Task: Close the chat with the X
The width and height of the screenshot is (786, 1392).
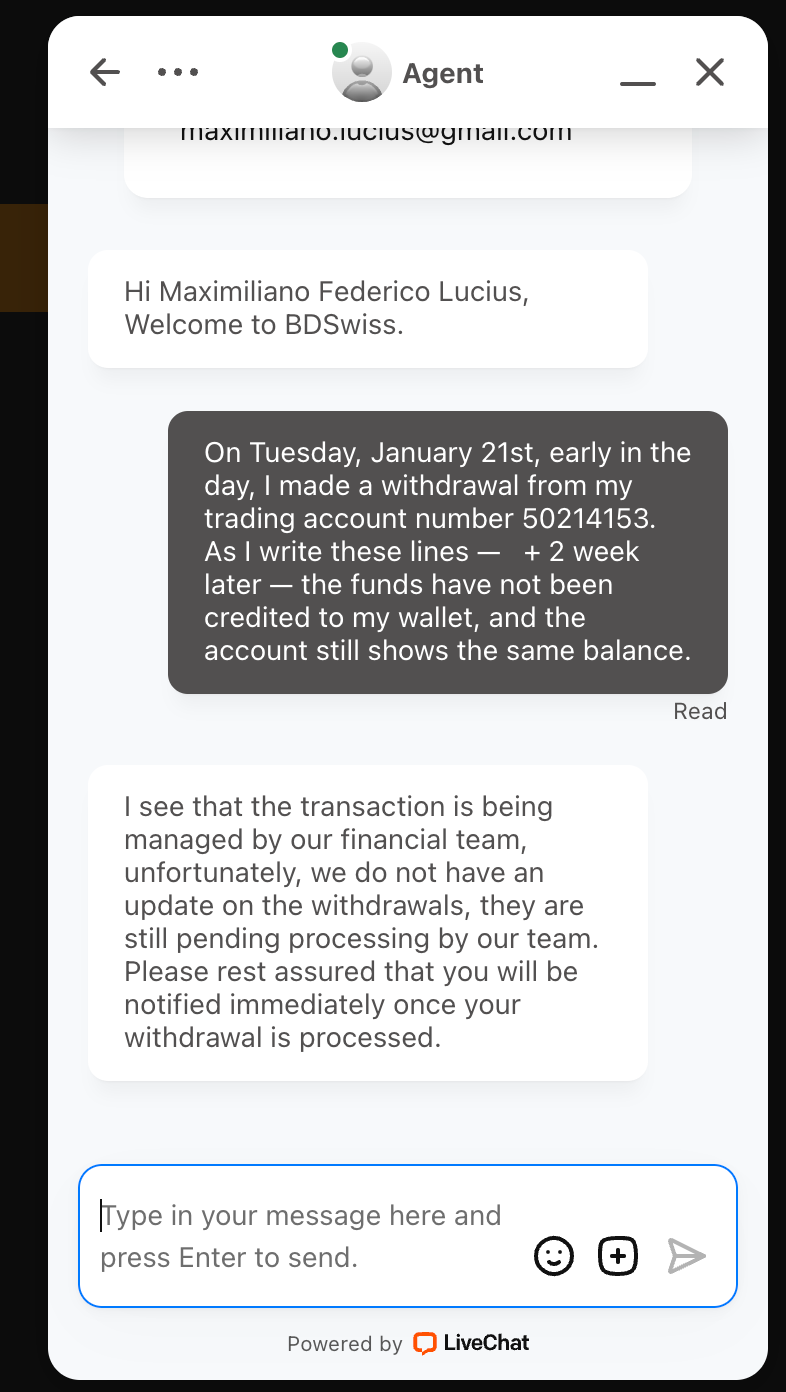Action: (x=710, y=72)
